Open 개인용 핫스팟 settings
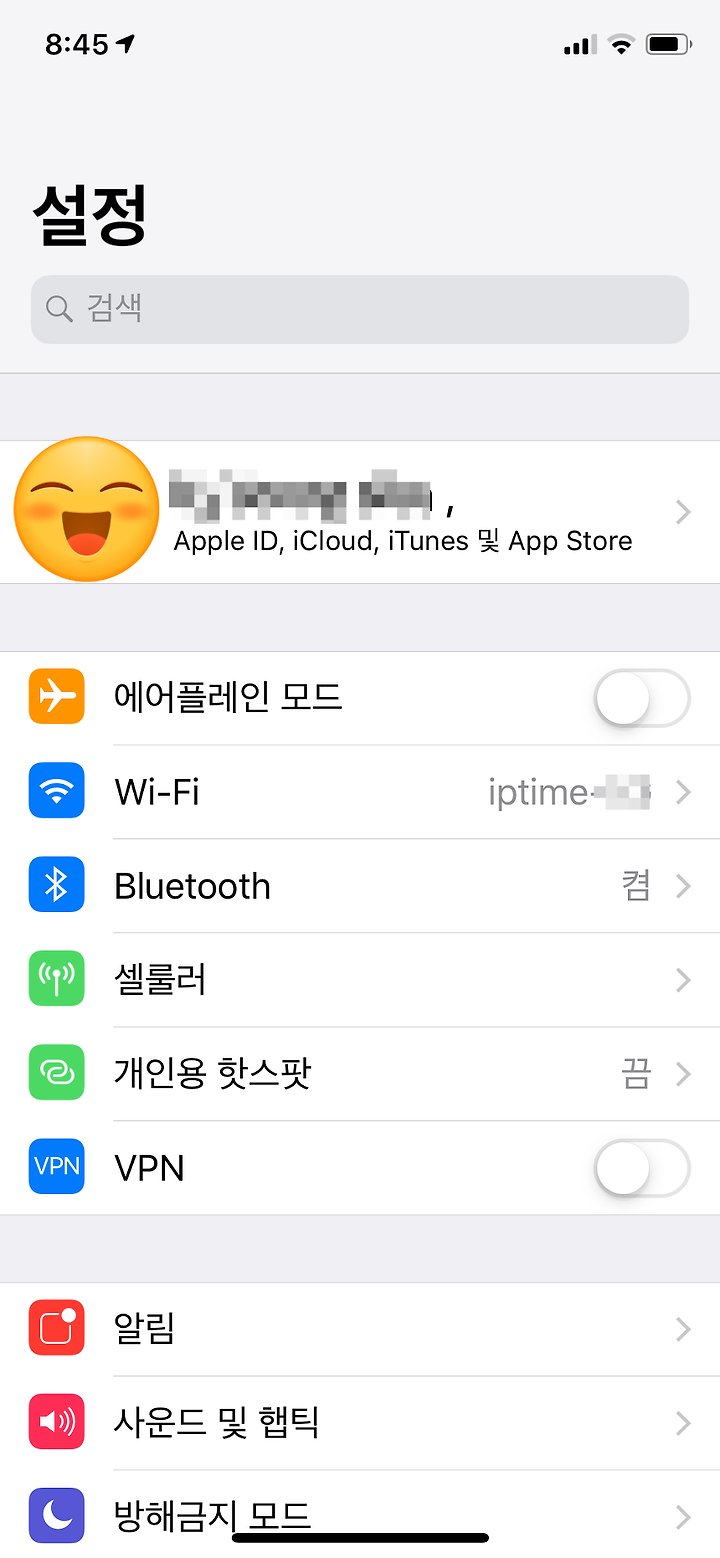 point(360,1074)
